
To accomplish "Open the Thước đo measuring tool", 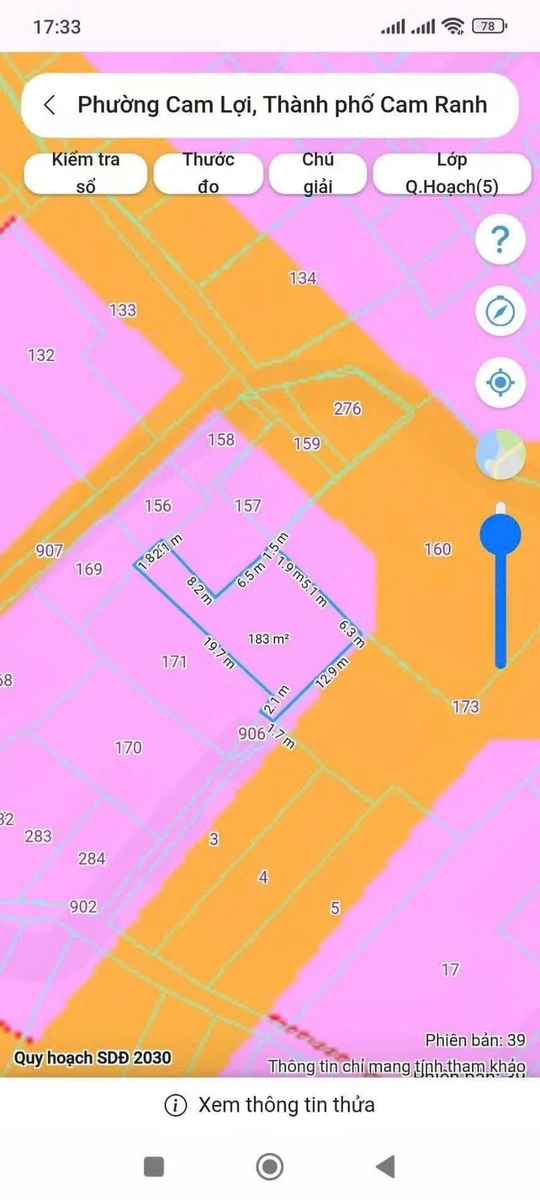I will tap(208, 173).
